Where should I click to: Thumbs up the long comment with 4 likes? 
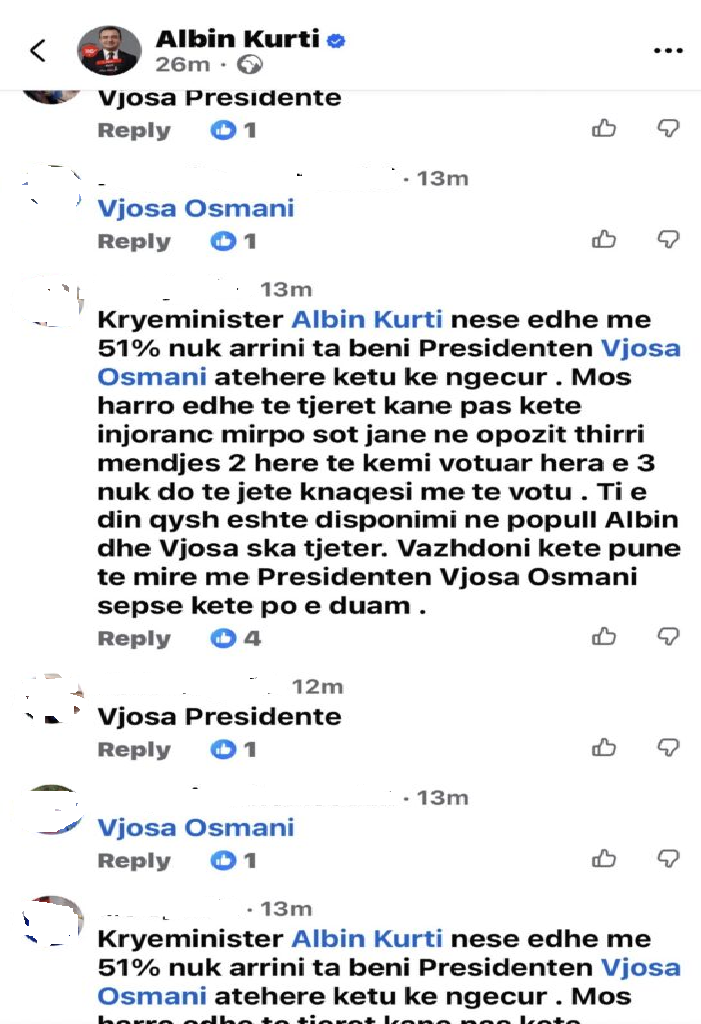pos(604,637)
